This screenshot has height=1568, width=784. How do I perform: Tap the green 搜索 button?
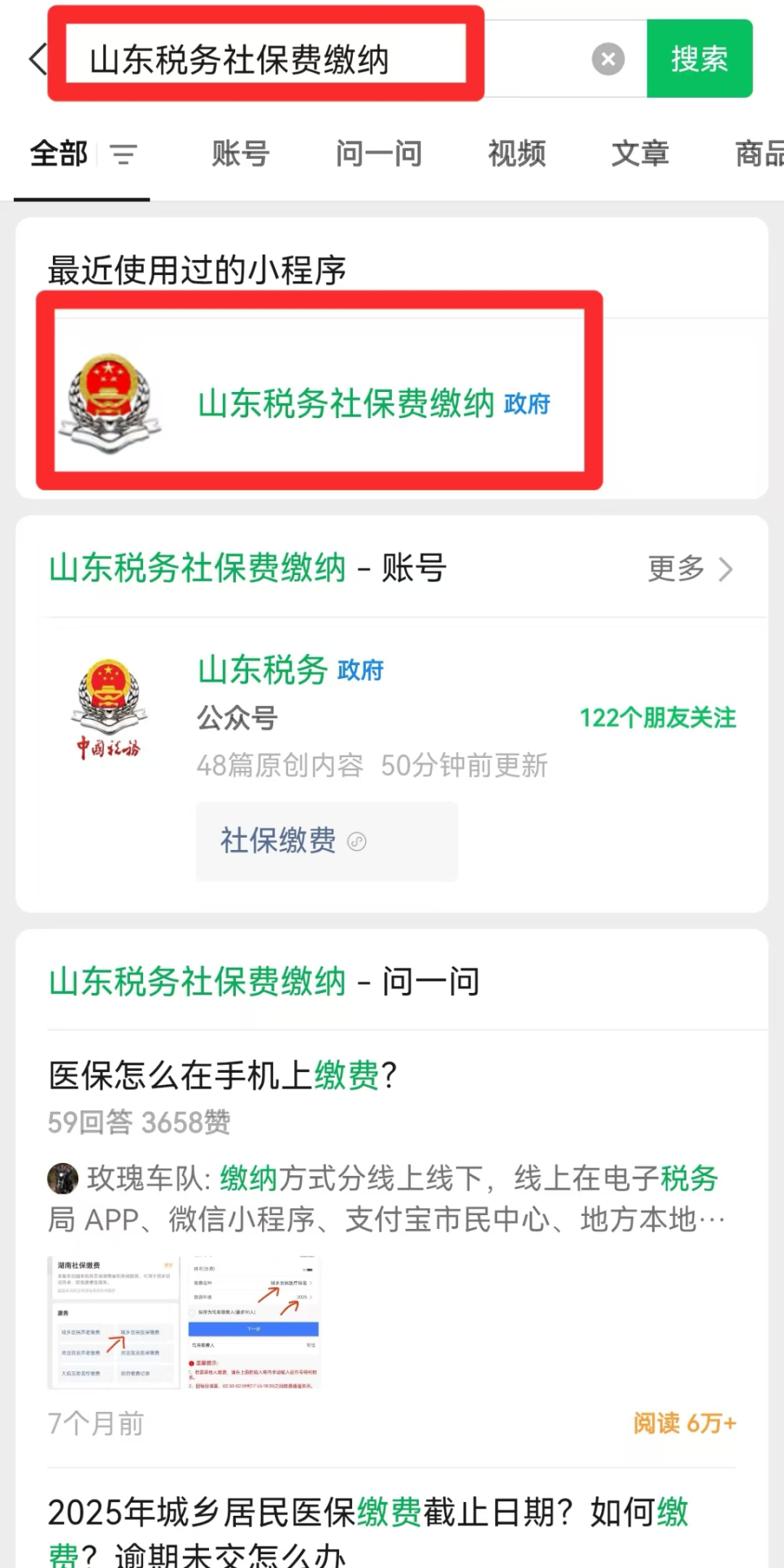pyautogui.click(x=698, y=59)
